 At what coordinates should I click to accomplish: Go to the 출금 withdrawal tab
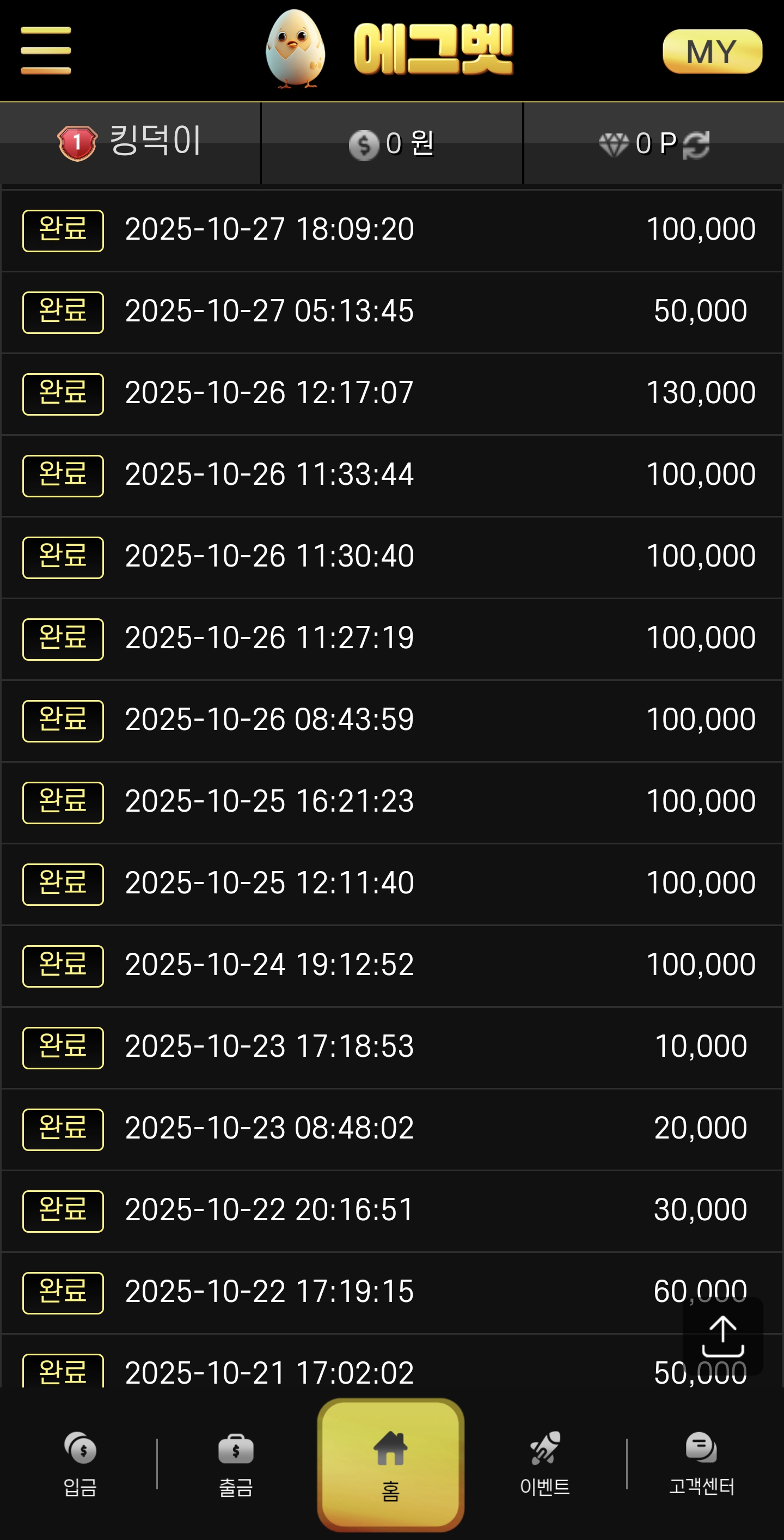click(x=236, y=1464)
